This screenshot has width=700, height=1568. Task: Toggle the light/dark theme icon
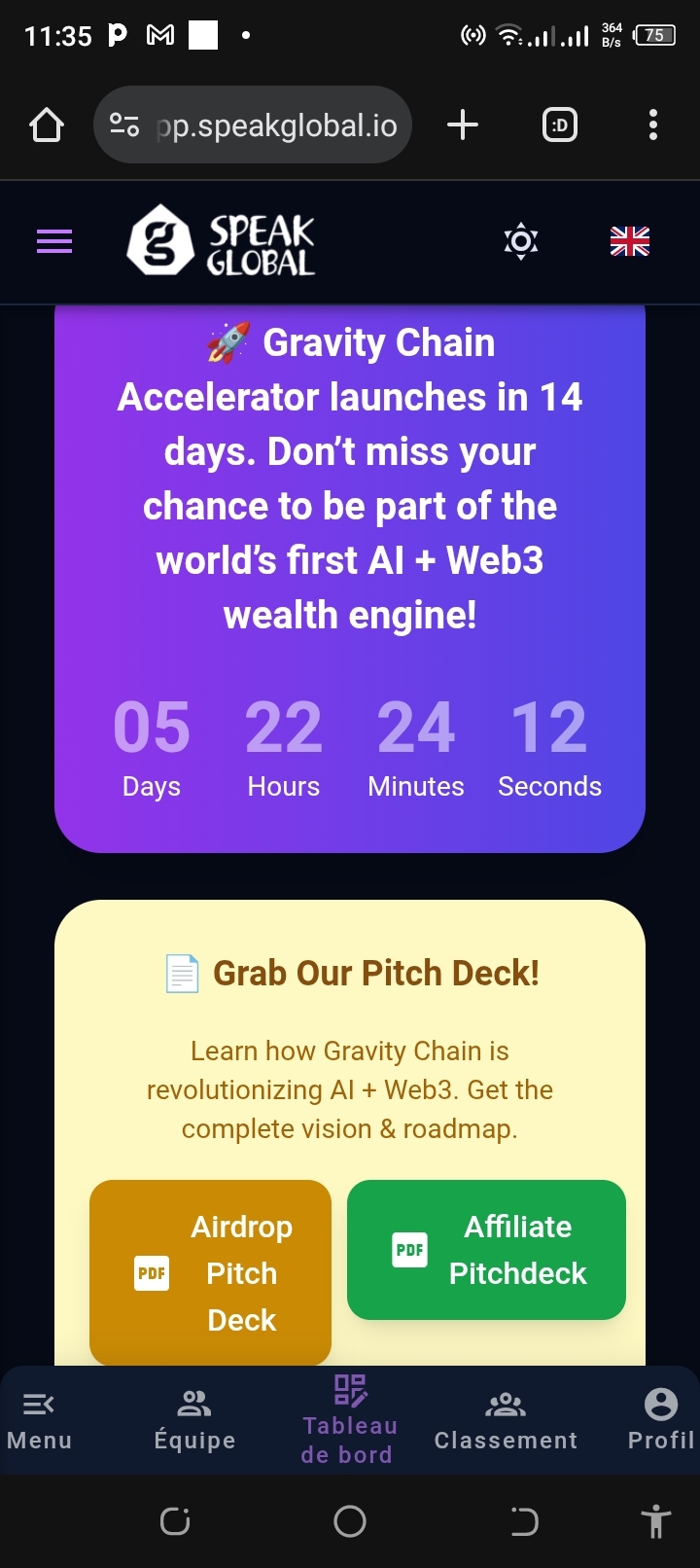(521, 241)
